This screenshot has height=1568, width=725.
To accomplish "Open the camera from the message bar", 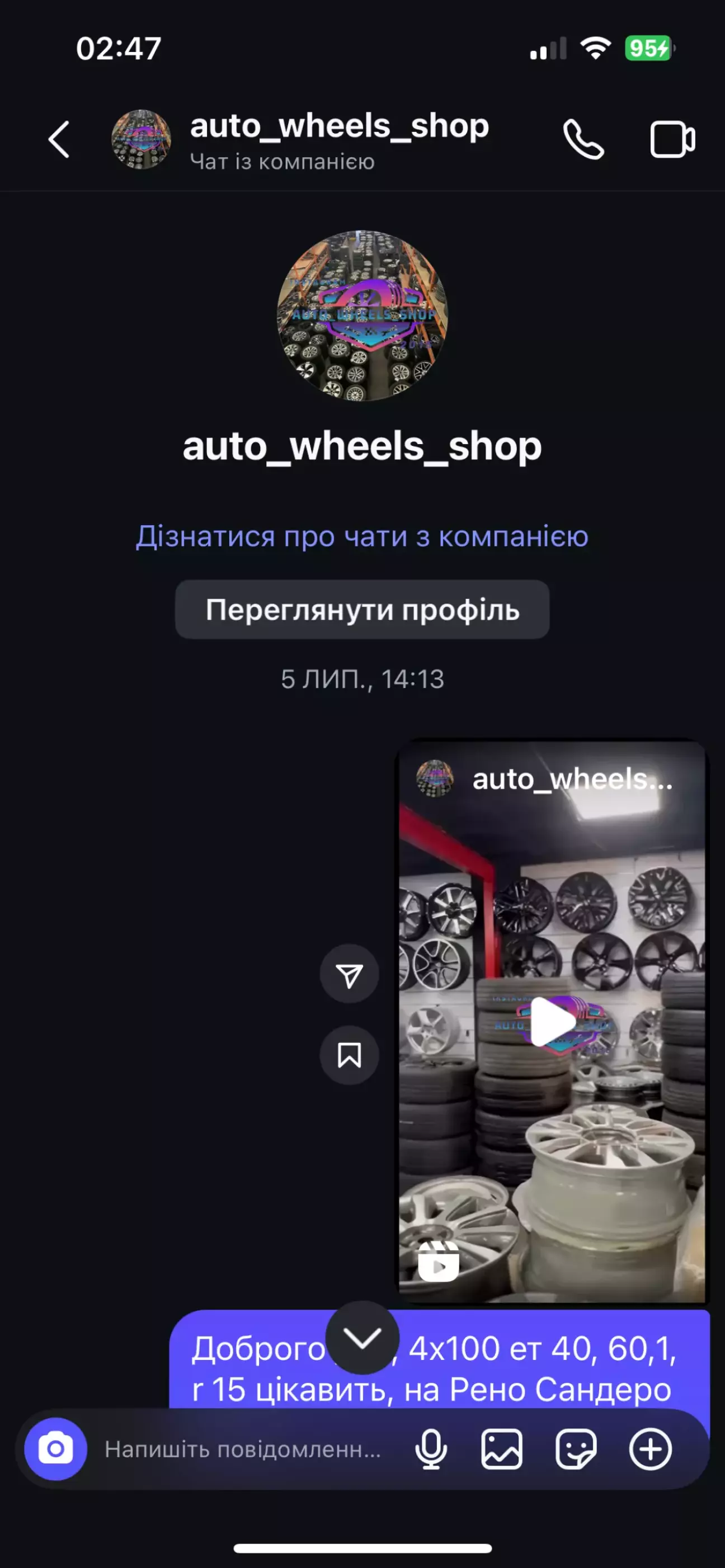I will 55,1449.
